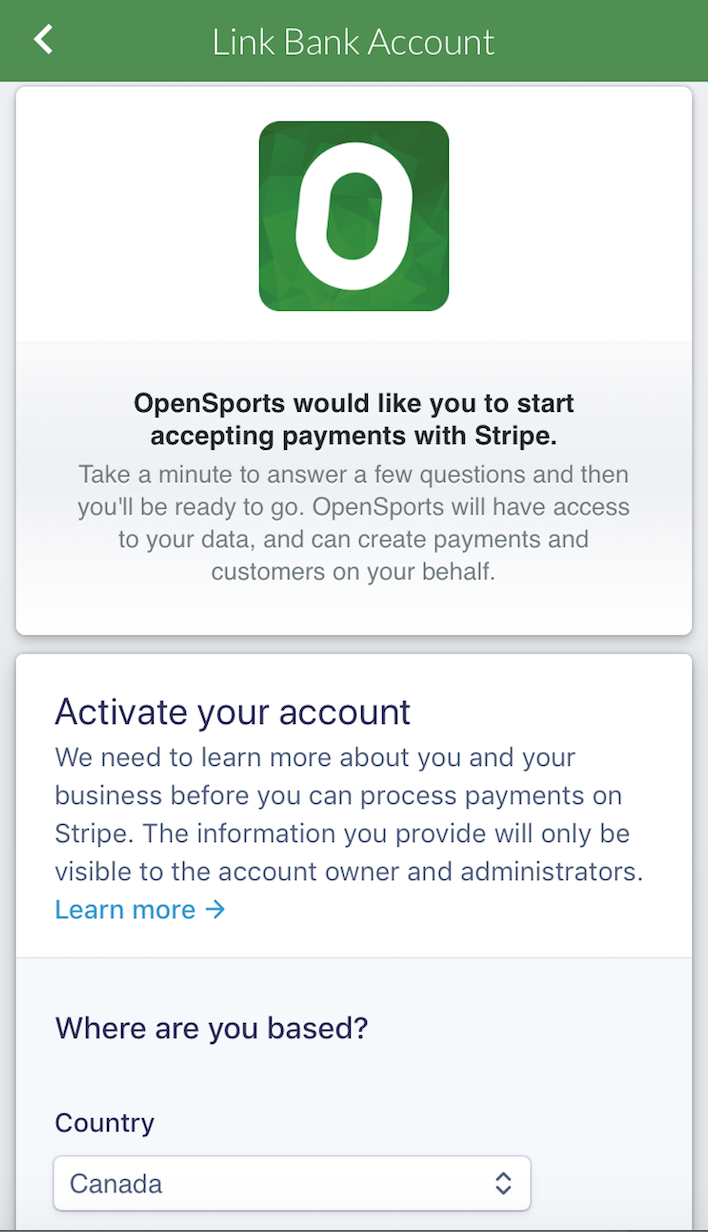
Task: Expand the Country dropdown showing Canada
Action: point(291,1184)
